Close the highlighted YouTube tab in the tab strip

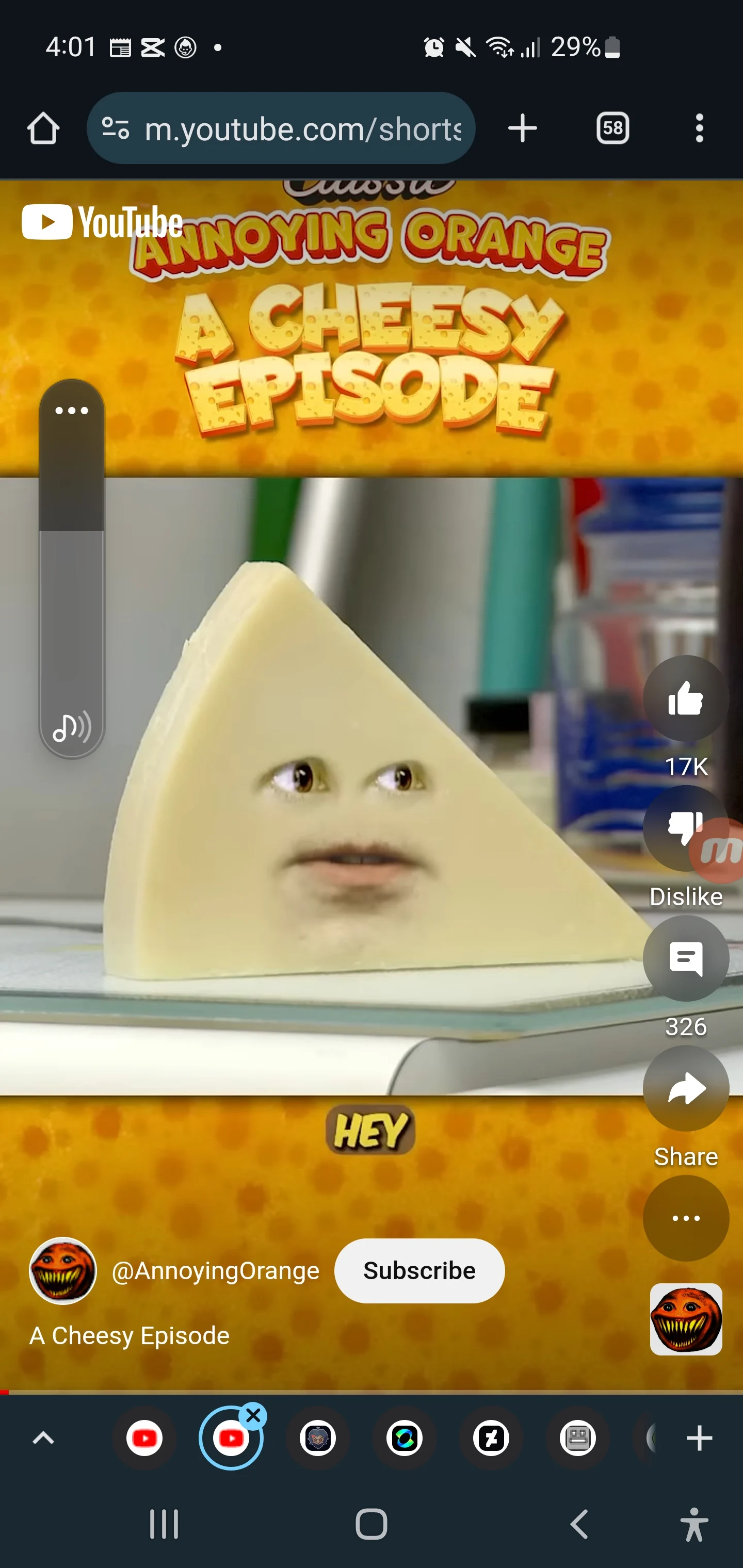tap(253, 1416)
